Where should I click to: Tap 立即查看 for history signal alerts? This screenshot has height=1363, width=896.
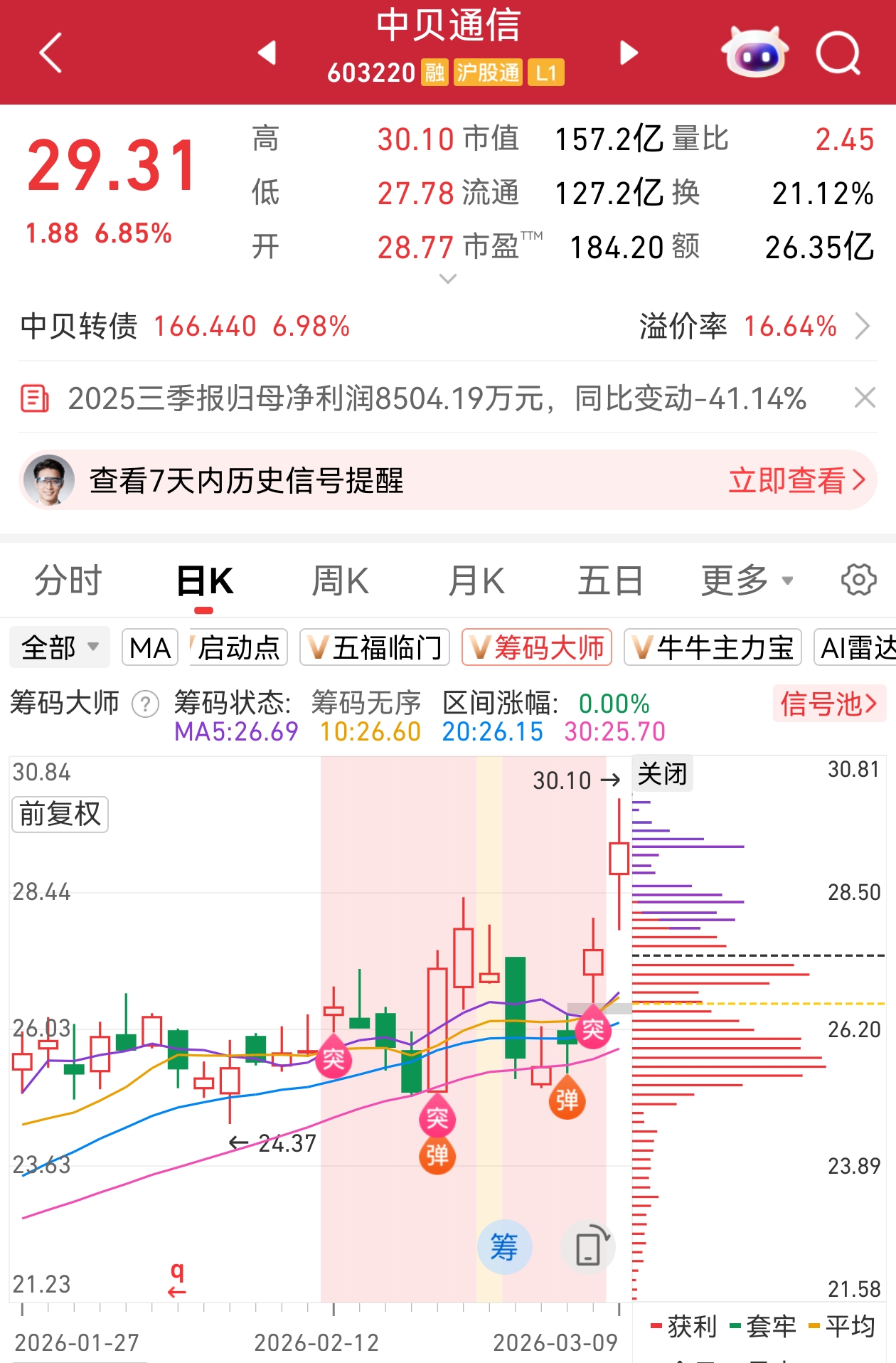click(x=796, y=480)
